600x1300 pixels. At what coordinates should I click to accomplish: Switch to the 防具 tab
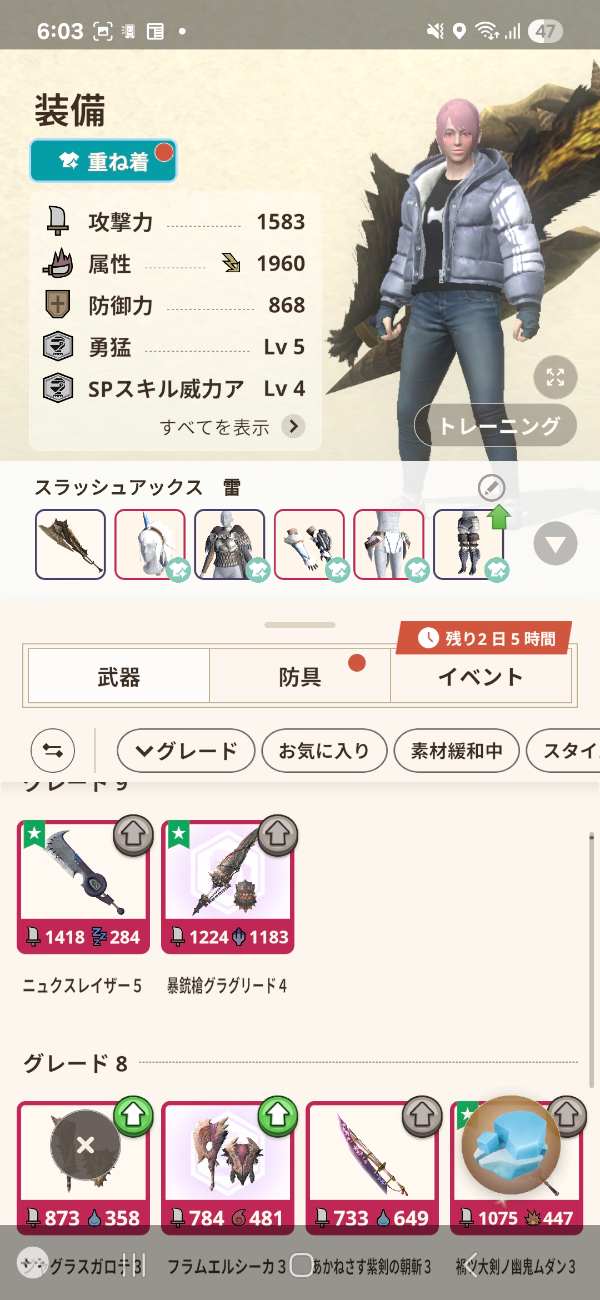(x=300, y=677)
